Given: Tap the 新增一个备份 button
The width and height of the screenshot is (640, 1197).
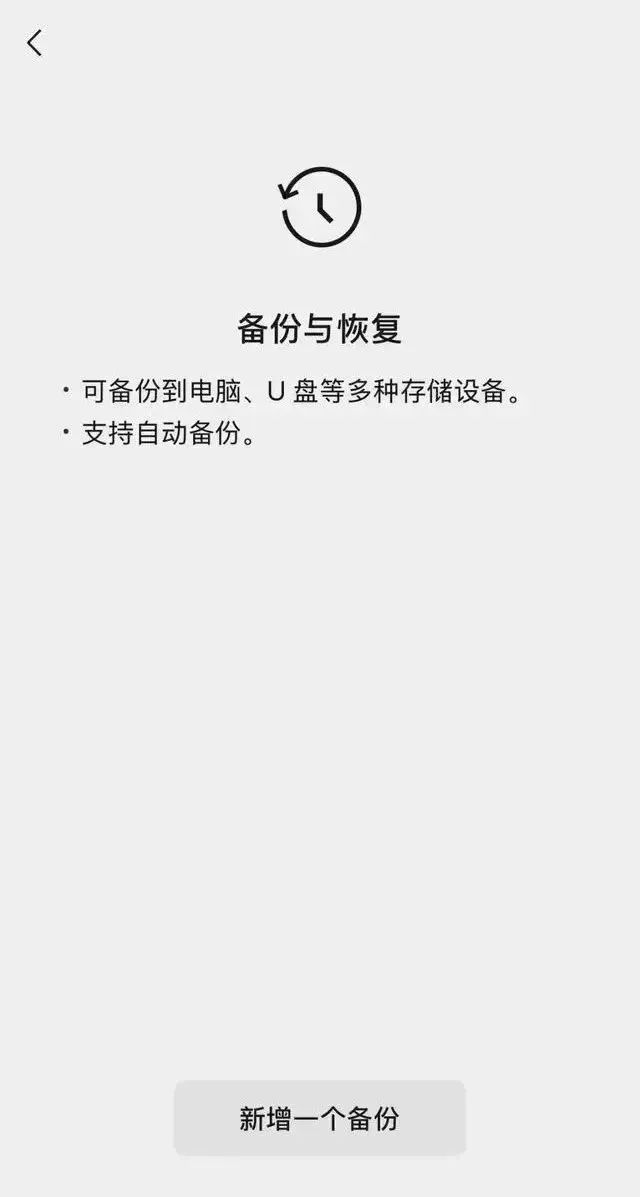Looking at the screenshot, I should [x=320, y=1118].
